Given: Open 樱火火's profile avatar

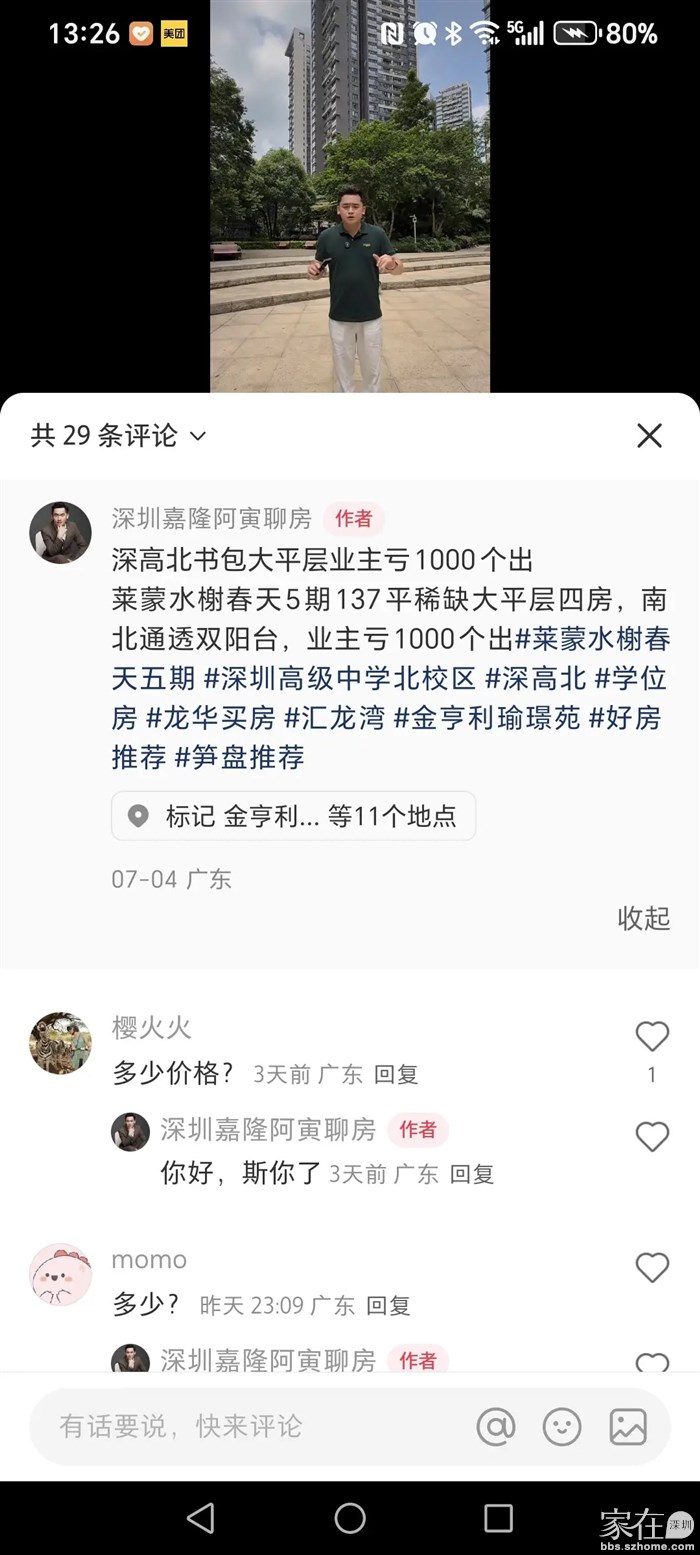Looking at the screenshot, I should [x=60, y=1043].
